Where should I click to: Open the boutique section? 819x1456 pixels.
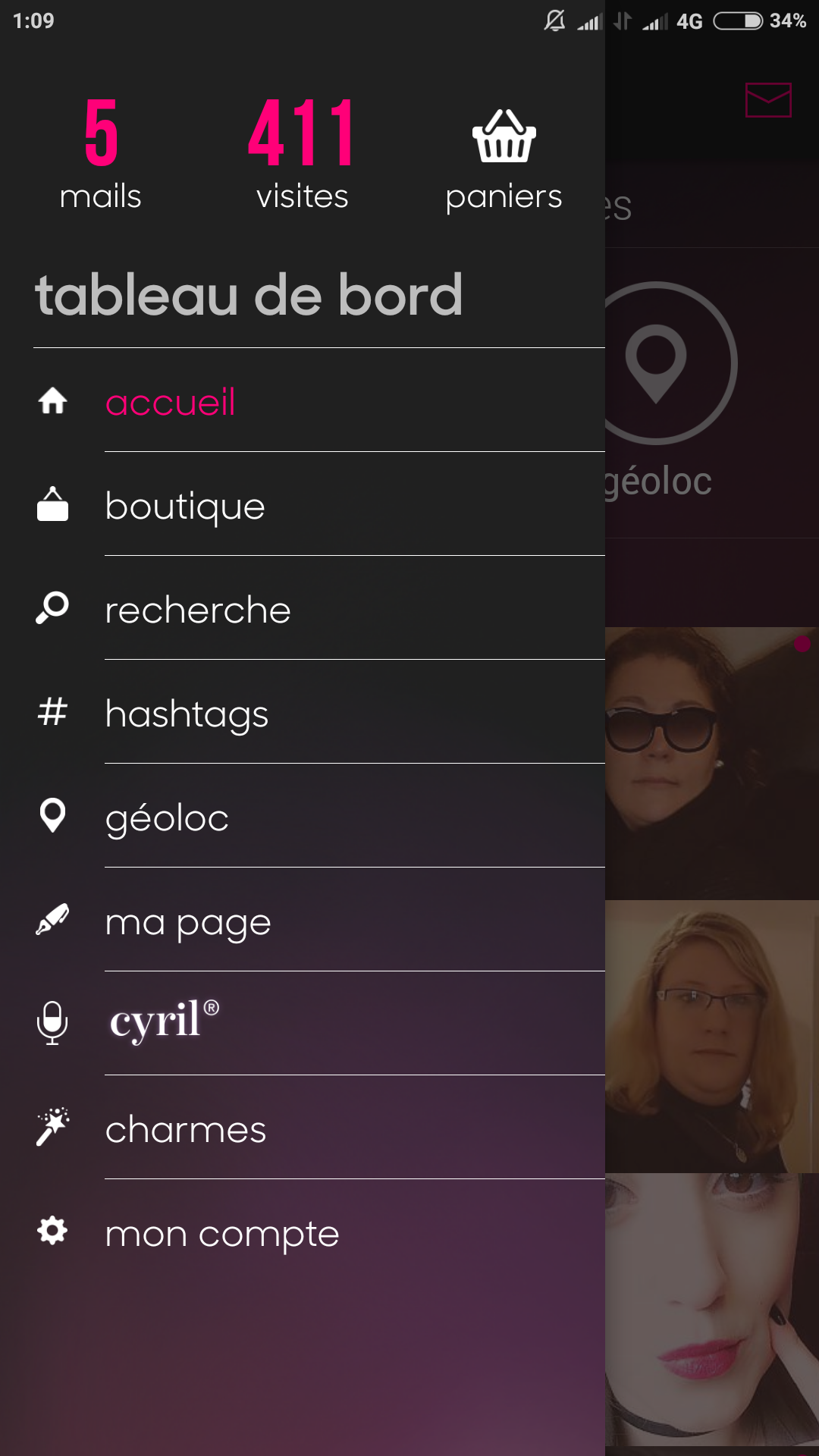click(x=185, y=506)
